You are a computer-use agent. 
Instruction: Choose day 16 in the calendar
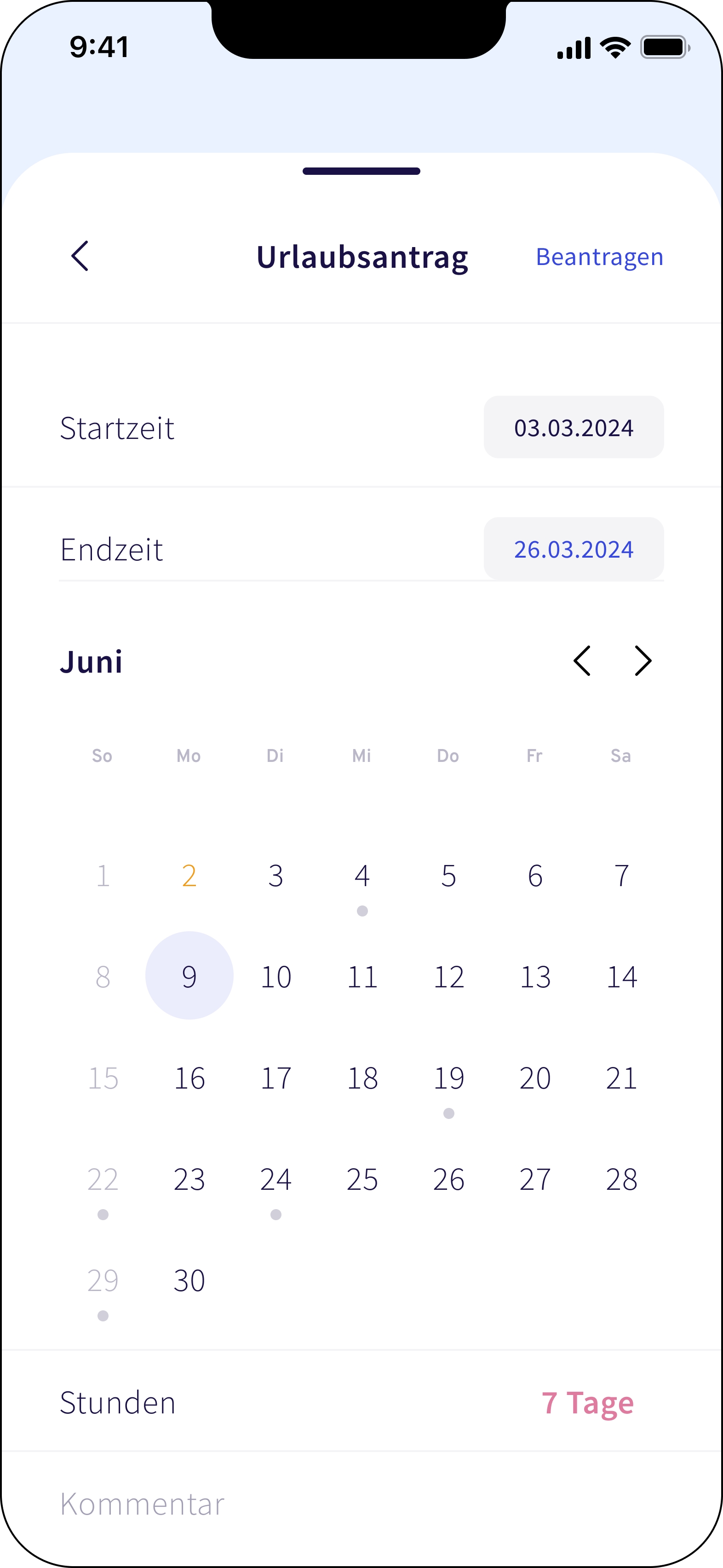(189, 1078)
